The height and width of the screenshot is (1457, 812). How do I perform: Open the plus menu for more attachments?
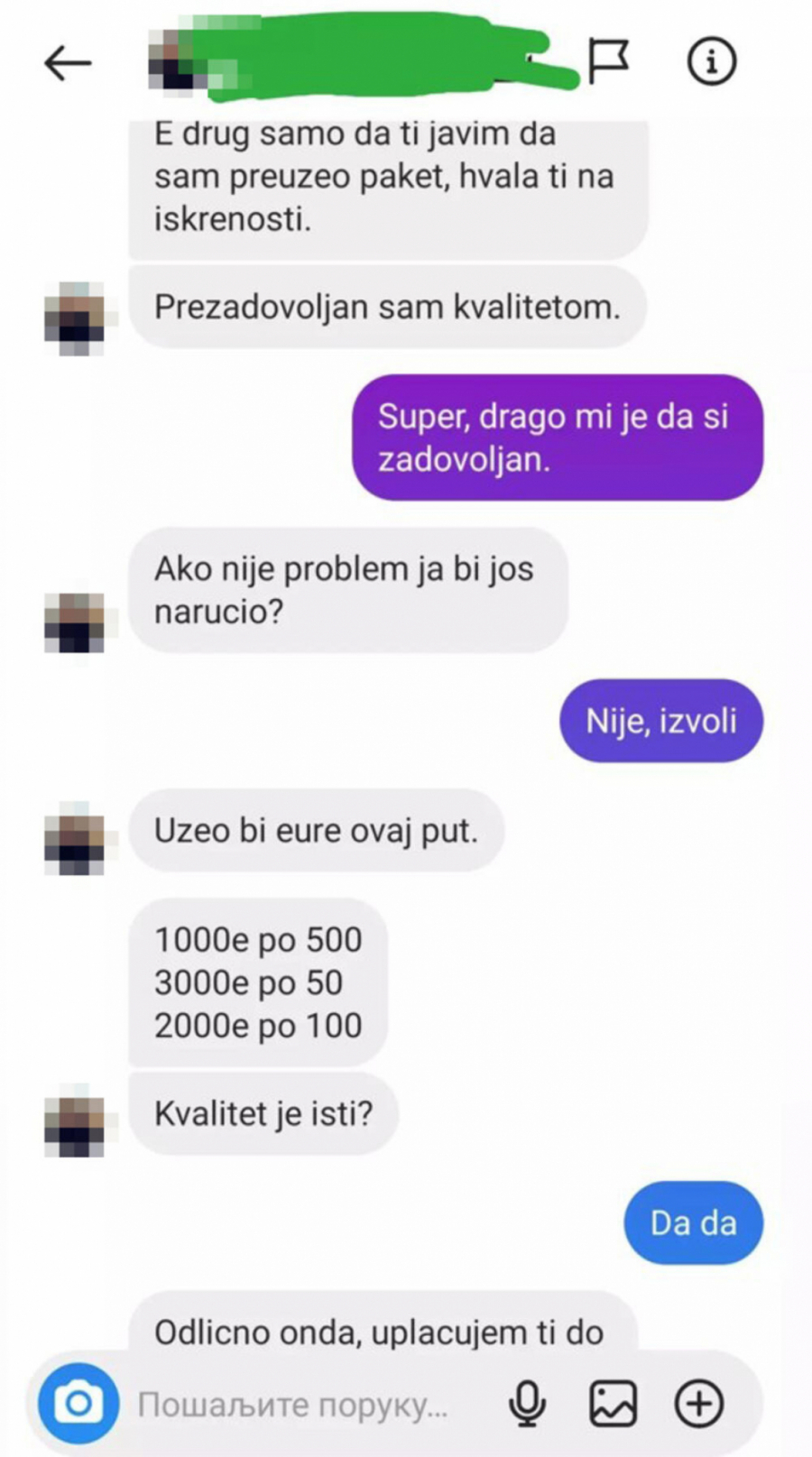pyautogui.click(x=699, y=1404)
